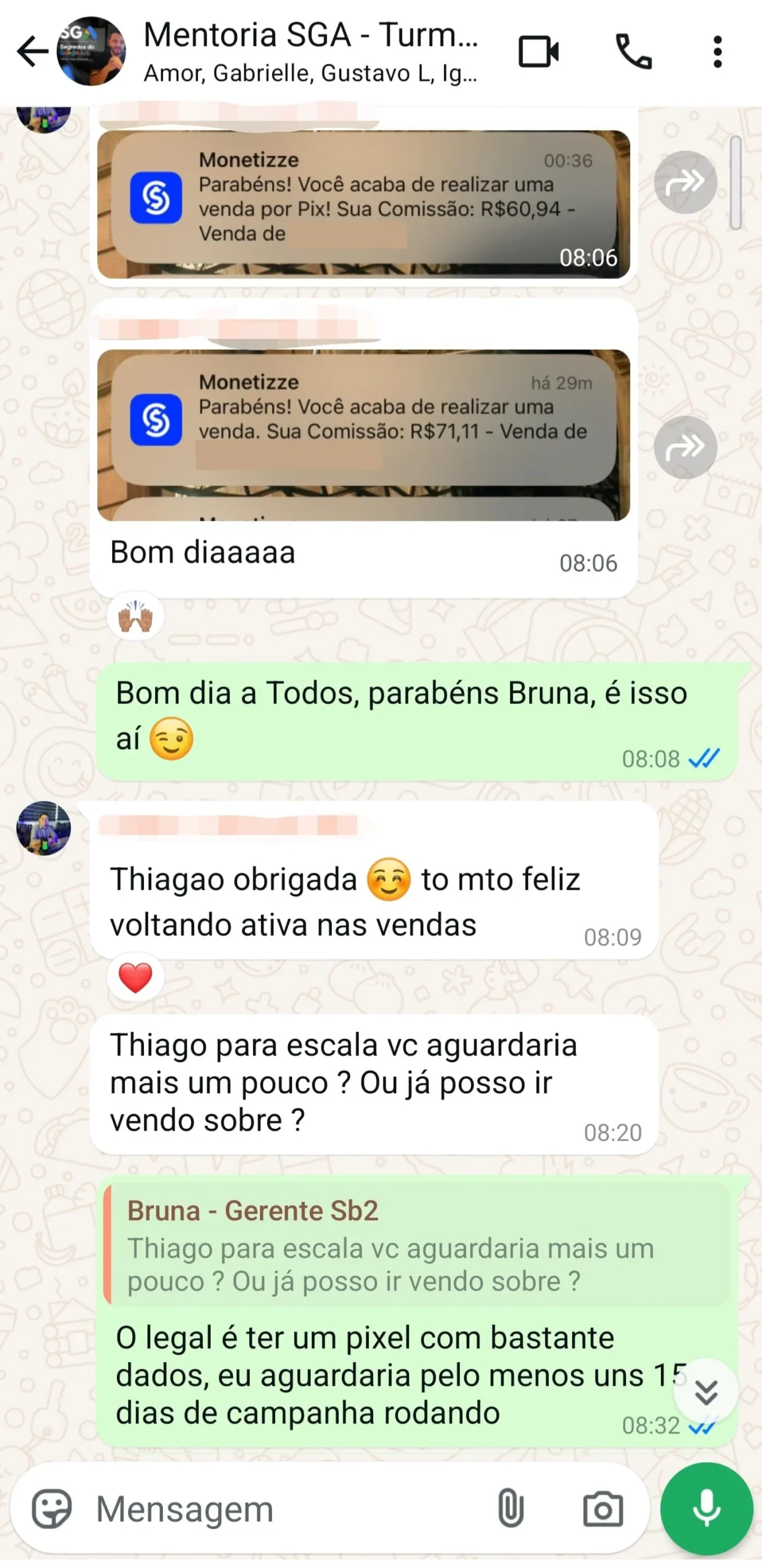The height and width of the screenshot is (1568, 762).
Task: Tap the Mensagem input field
Action: coord(245,1509)
